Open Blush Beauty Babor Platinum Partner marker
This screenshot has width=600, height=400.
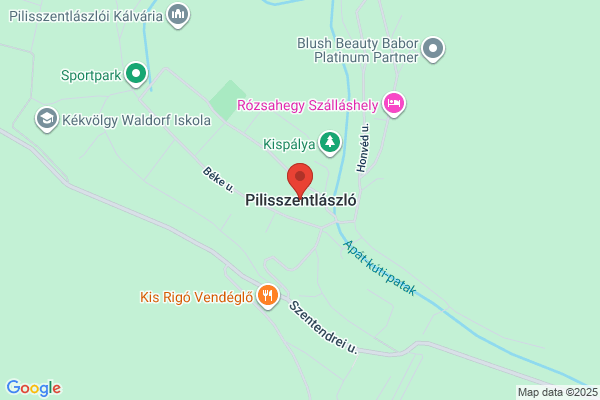coord(433,49)
